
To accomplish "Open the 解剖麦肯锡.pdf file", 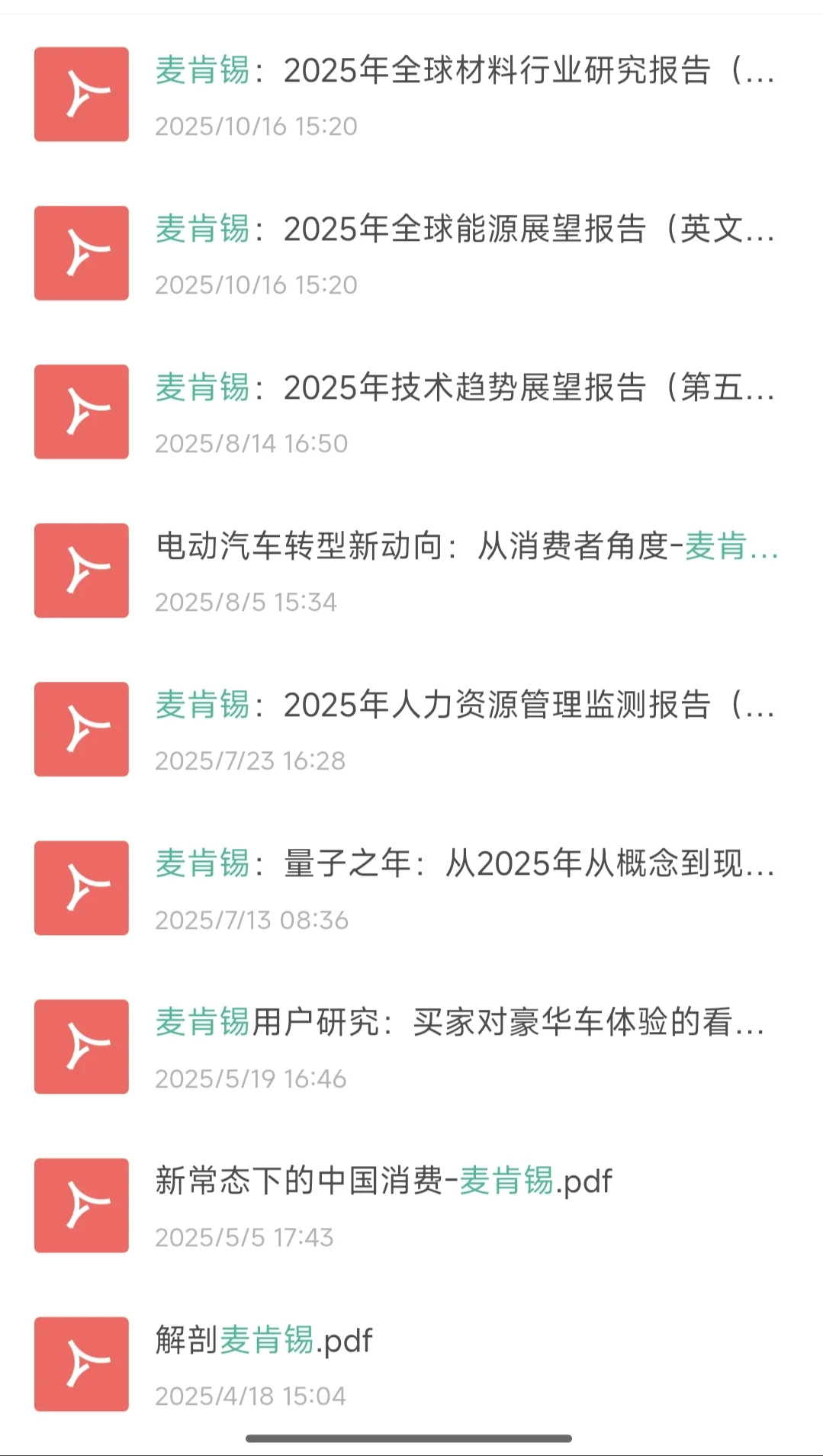I will coord(264,1340).
